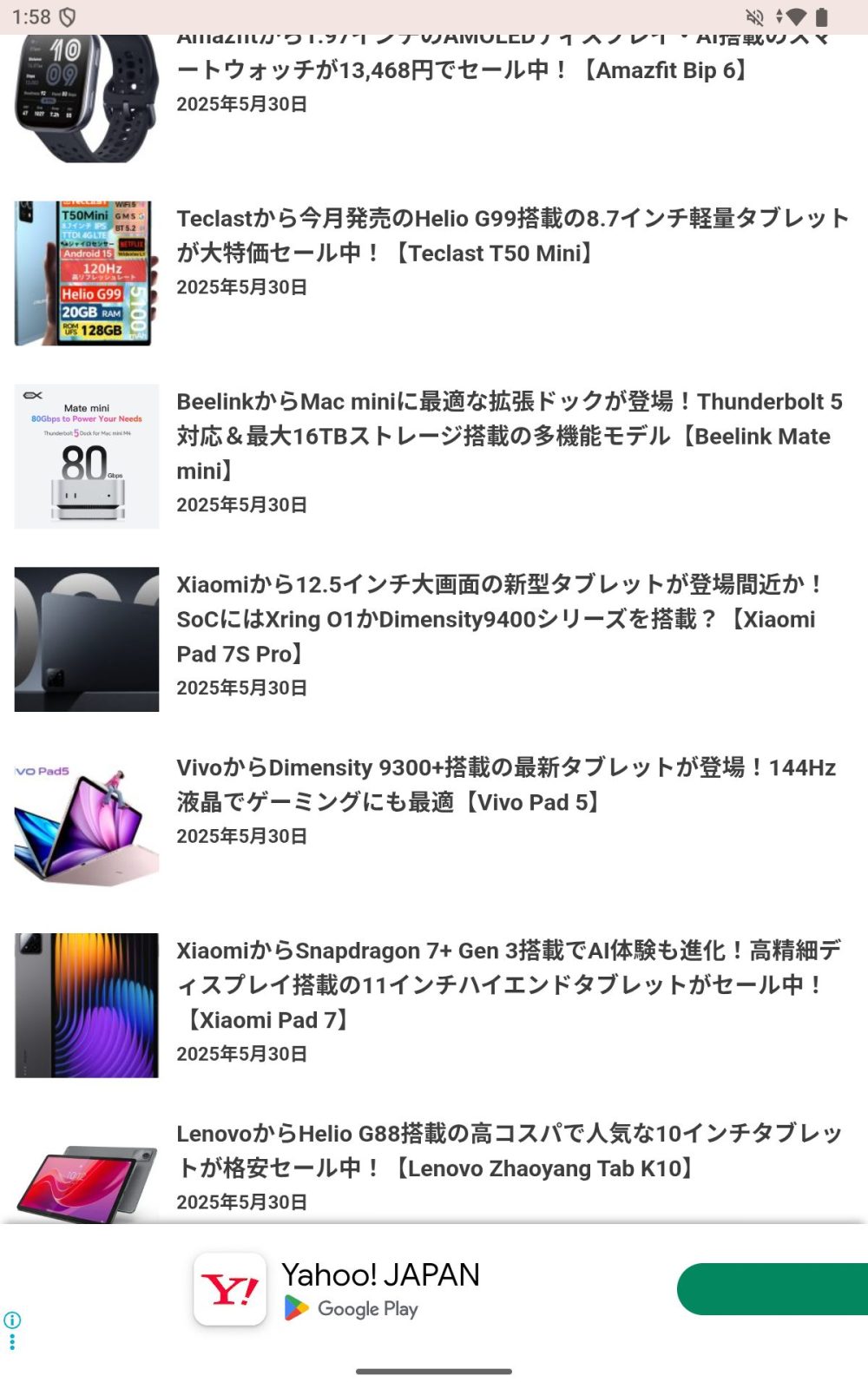This screenshot has height=1389, width=868.
Task: Tap the Beelink Mate mini thumbnail
Action: click(87, 457)
